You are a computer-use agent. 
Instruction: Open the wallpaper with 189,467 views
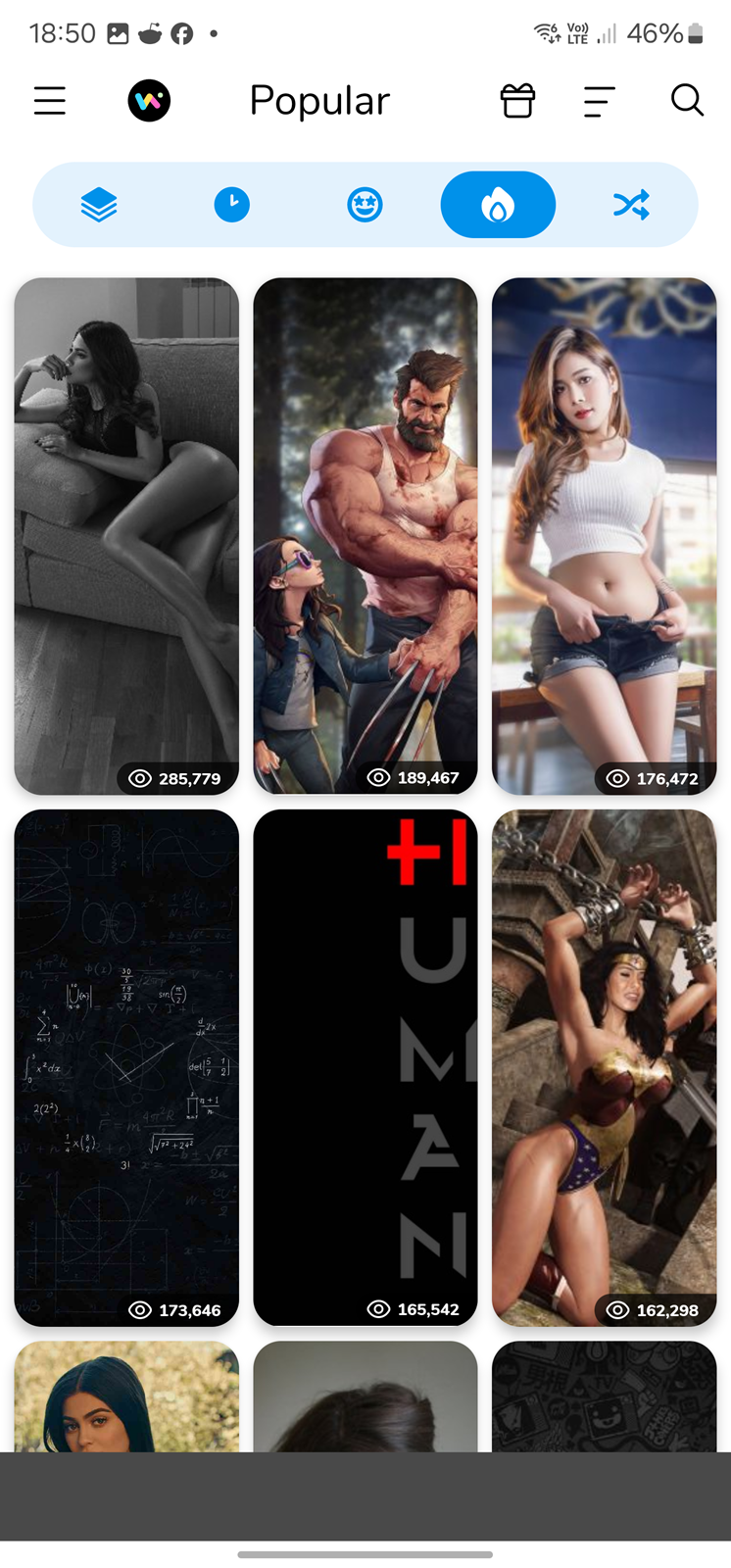coord(365,536)
